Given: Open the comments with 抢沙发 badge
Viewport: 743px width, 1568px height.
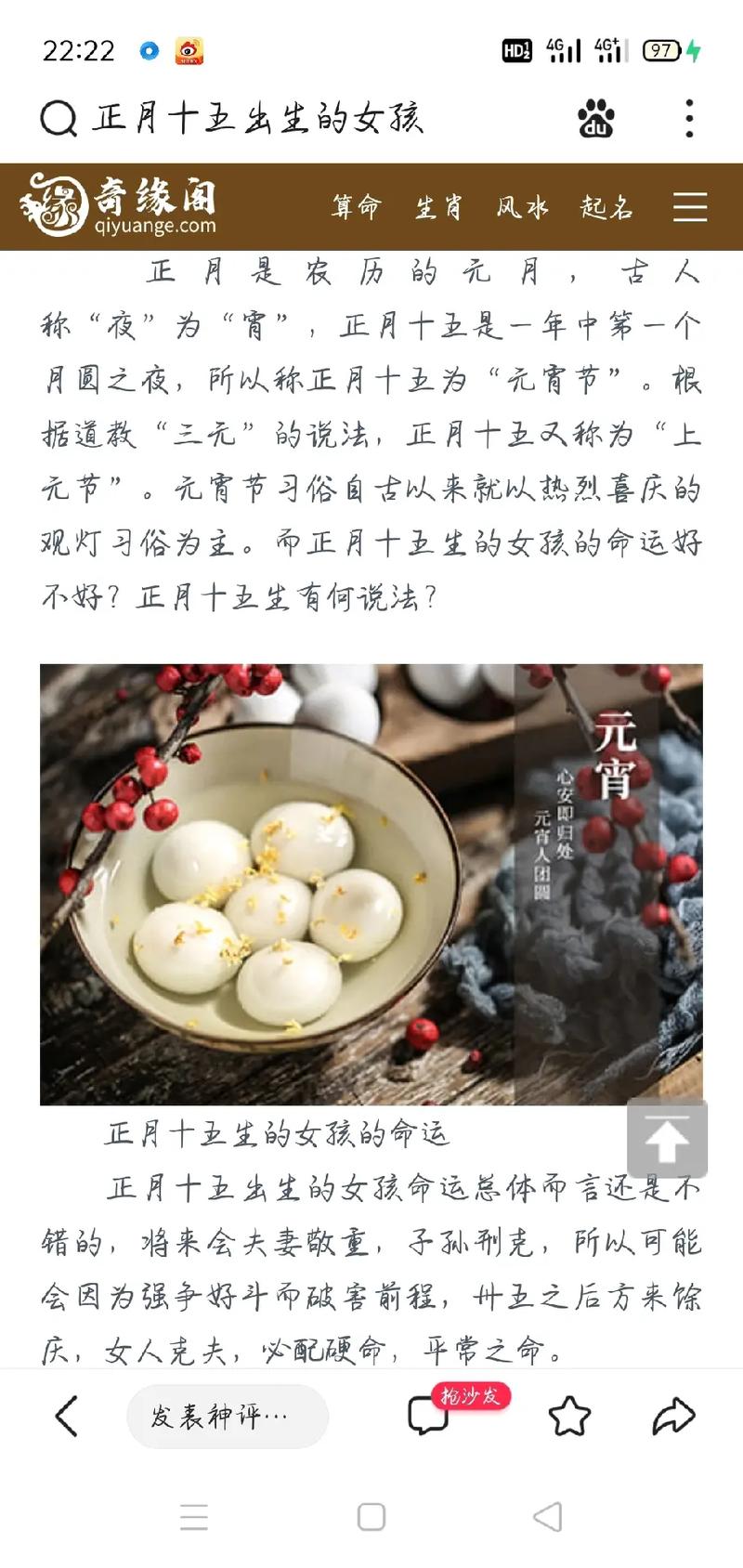Looking at the screenshot, I should click(x=429, y=1417).
